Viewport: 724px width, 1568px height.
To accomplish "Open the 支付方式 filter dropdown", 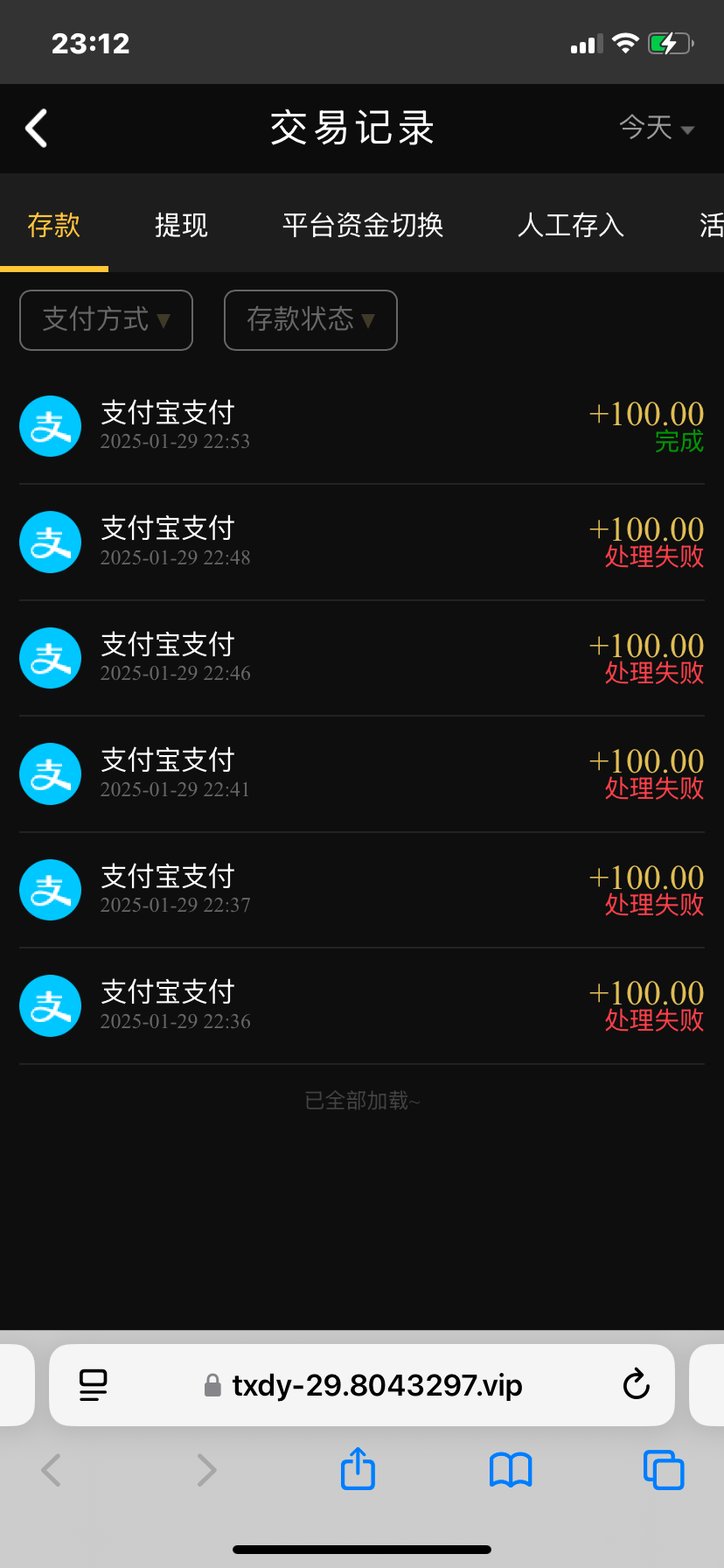I will pos(105,320).
